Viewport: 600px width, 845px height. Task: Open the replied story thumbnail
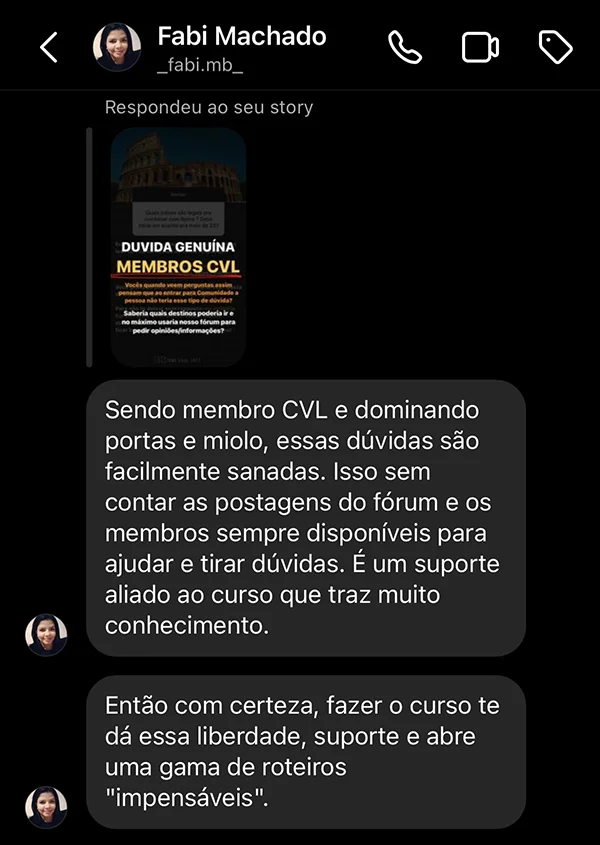point(178,247)
